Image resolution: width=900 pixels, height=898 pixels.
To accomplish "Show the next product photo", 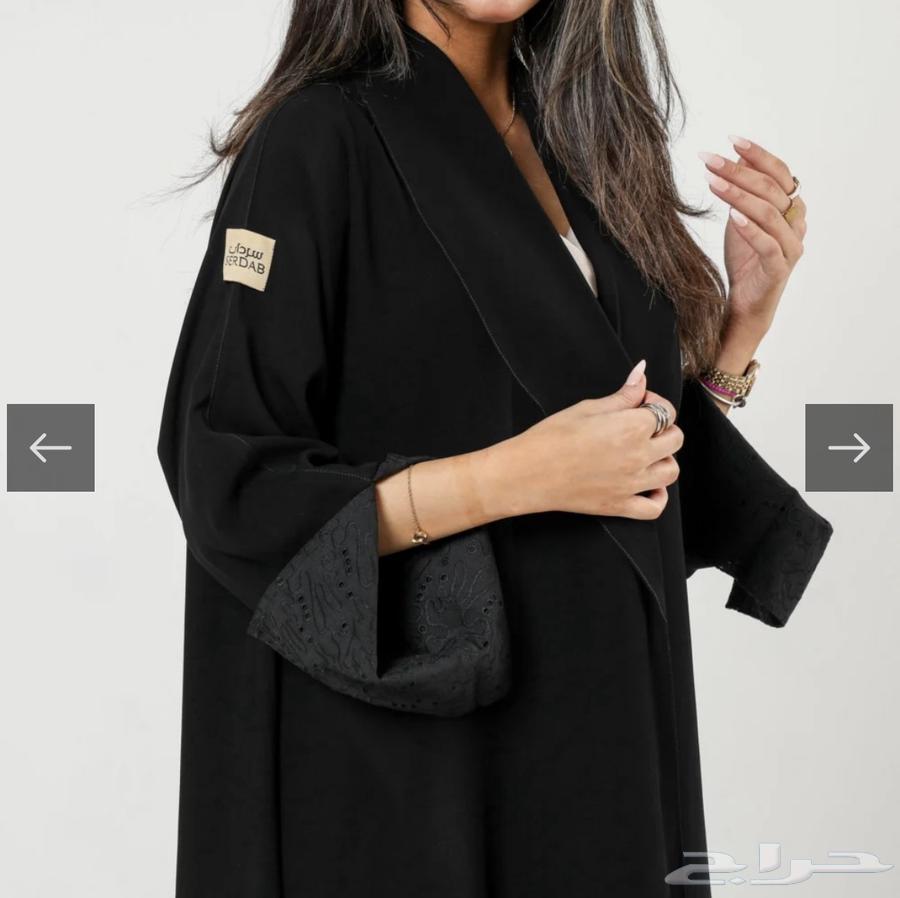I will (x=849, y=448).
